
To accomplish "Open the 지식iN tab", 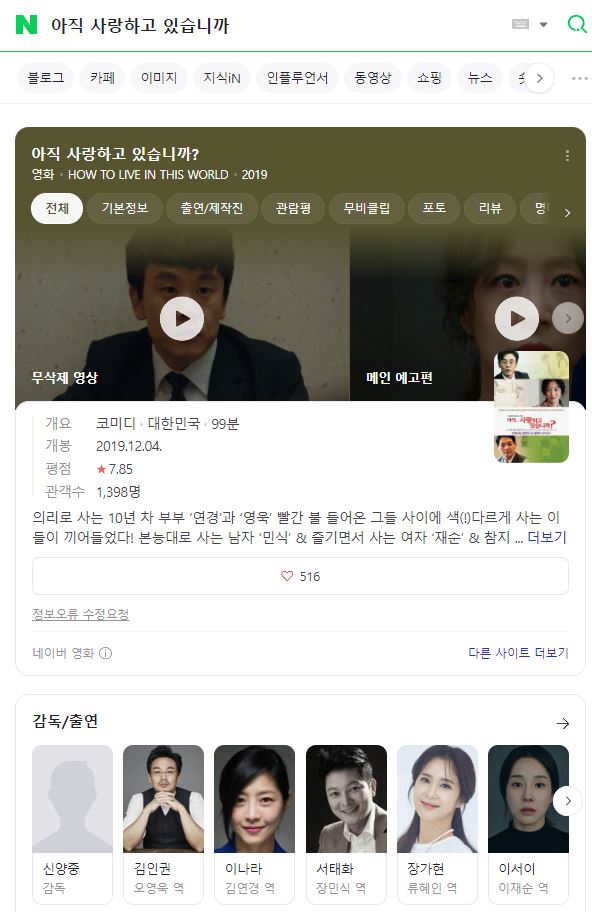I will coord(222,78).
